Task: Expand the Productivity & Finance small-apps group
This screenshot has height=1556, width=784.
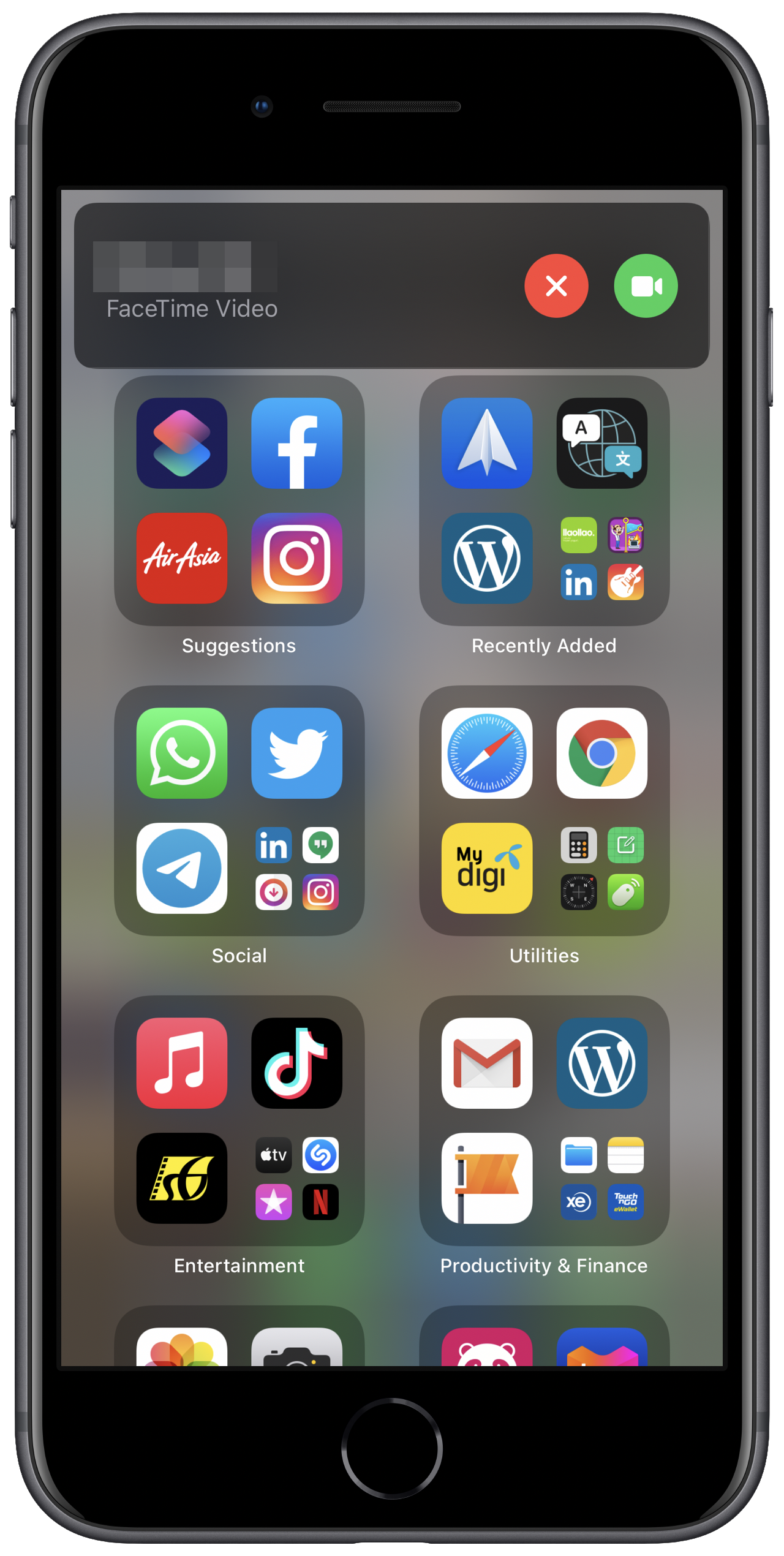Action: point(601,1178)
